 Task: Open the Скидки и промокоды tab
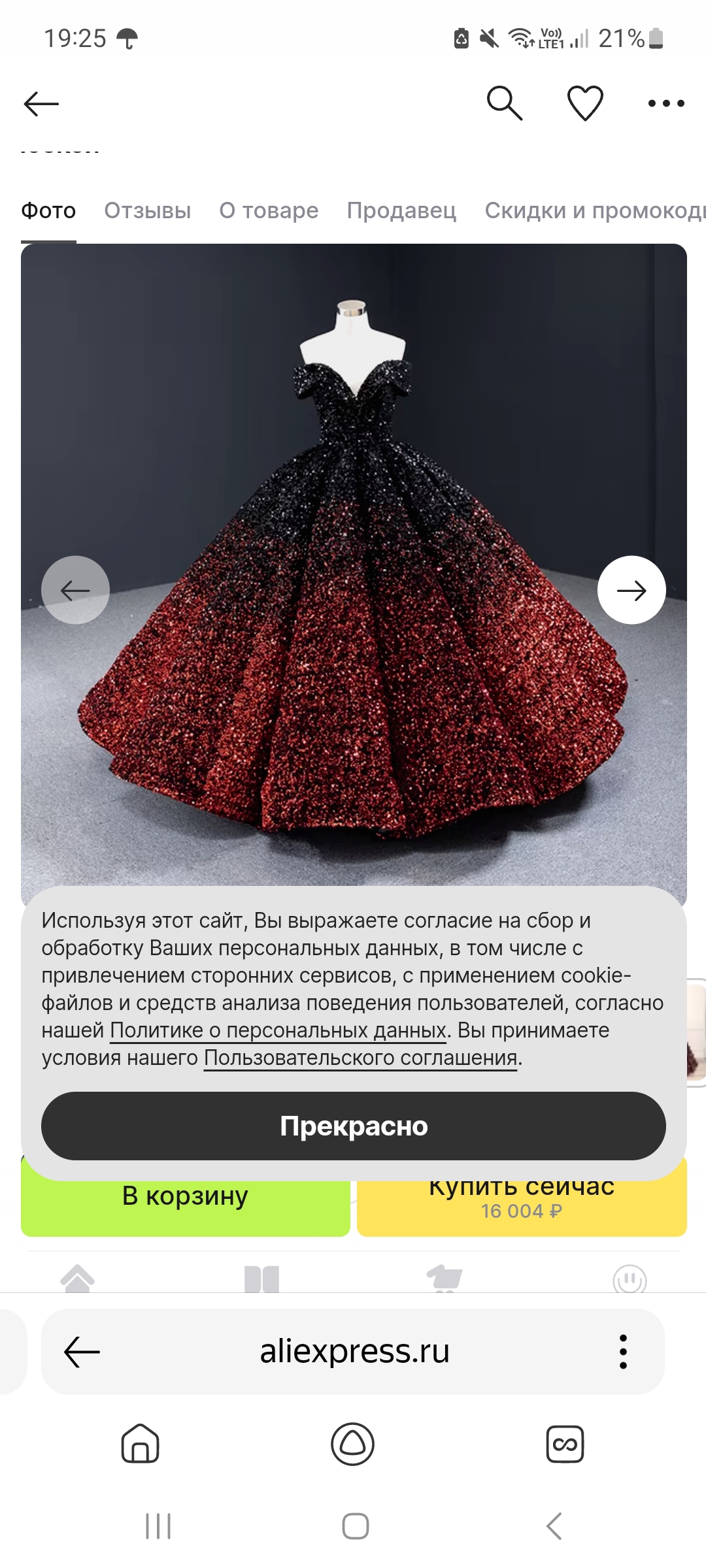[x=595, y=210]
